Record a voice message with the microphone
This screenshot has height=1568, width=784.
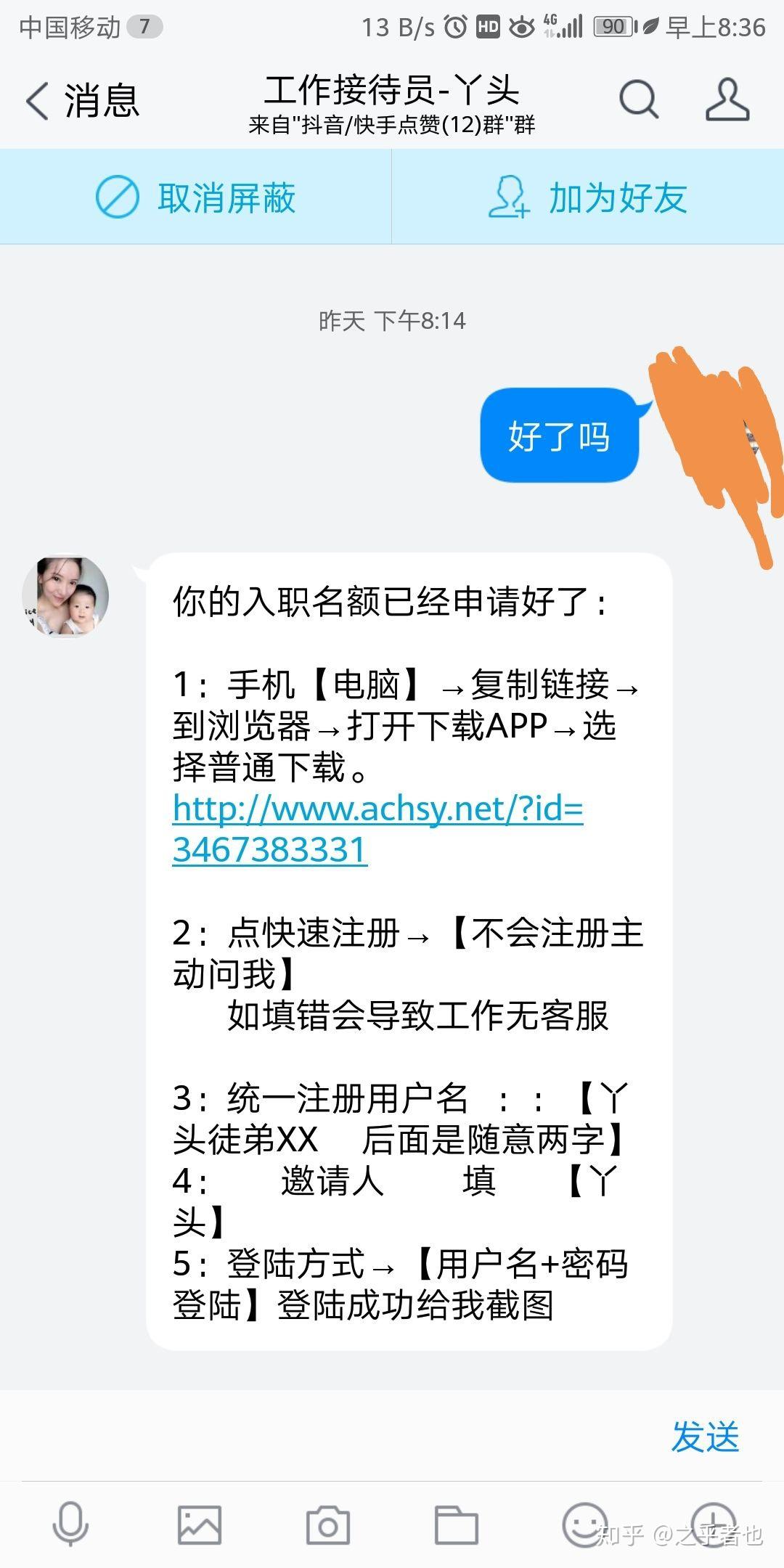[70, 1524]
